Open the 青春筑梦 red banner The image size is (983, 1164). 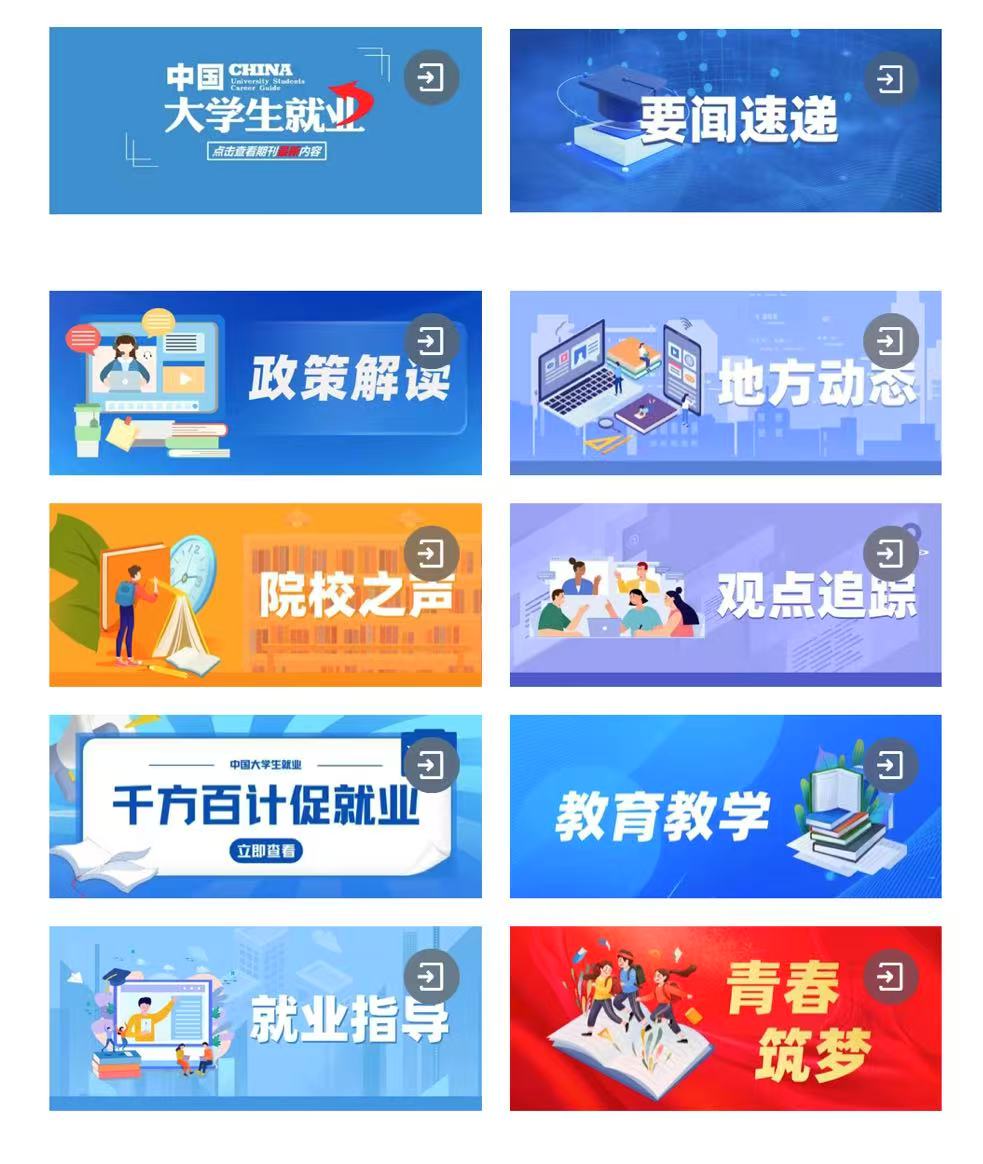[x=725, y=1018]
